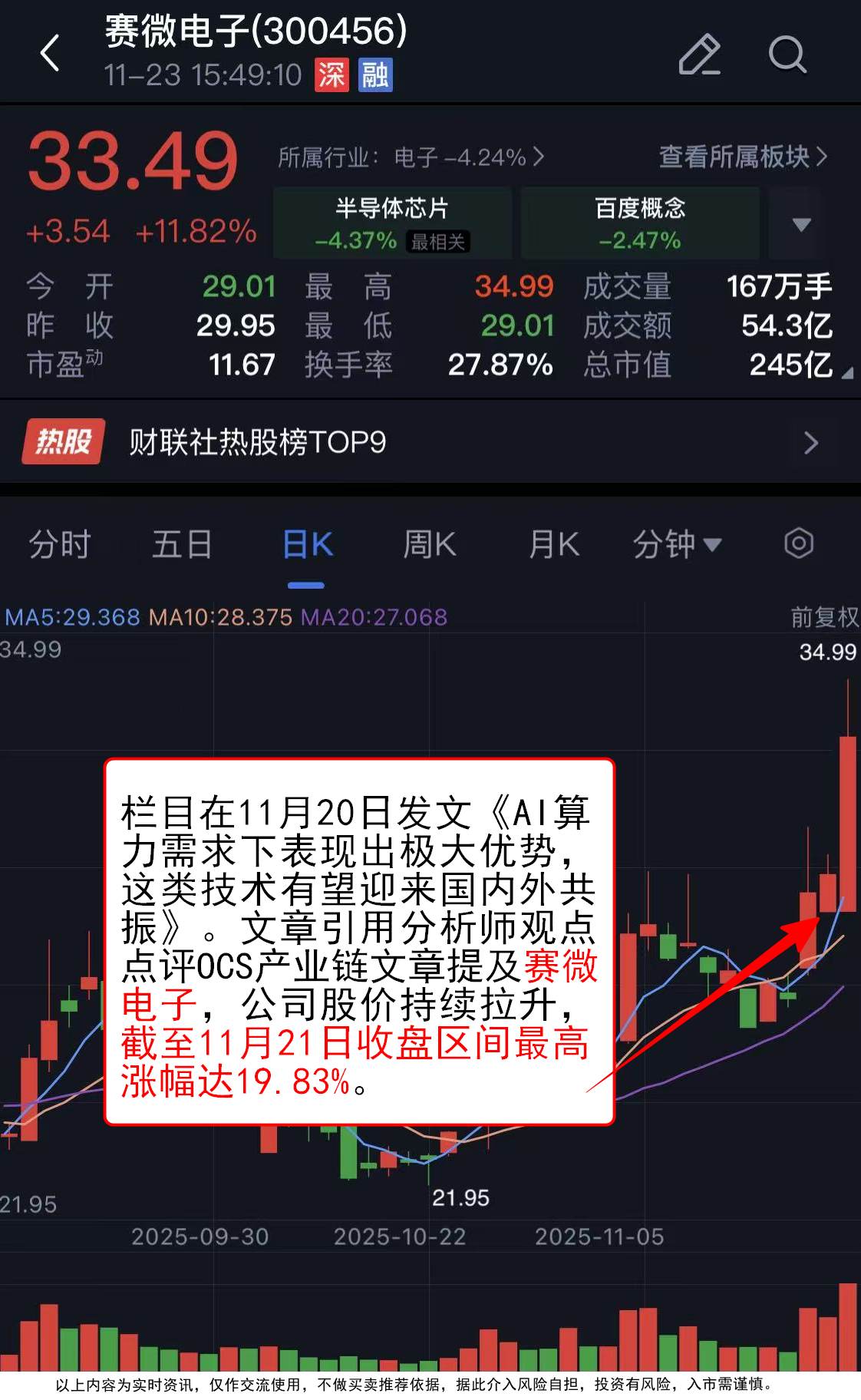View 查看所属板块 sectors
861x1400 pixels.
tap(742, 157)
